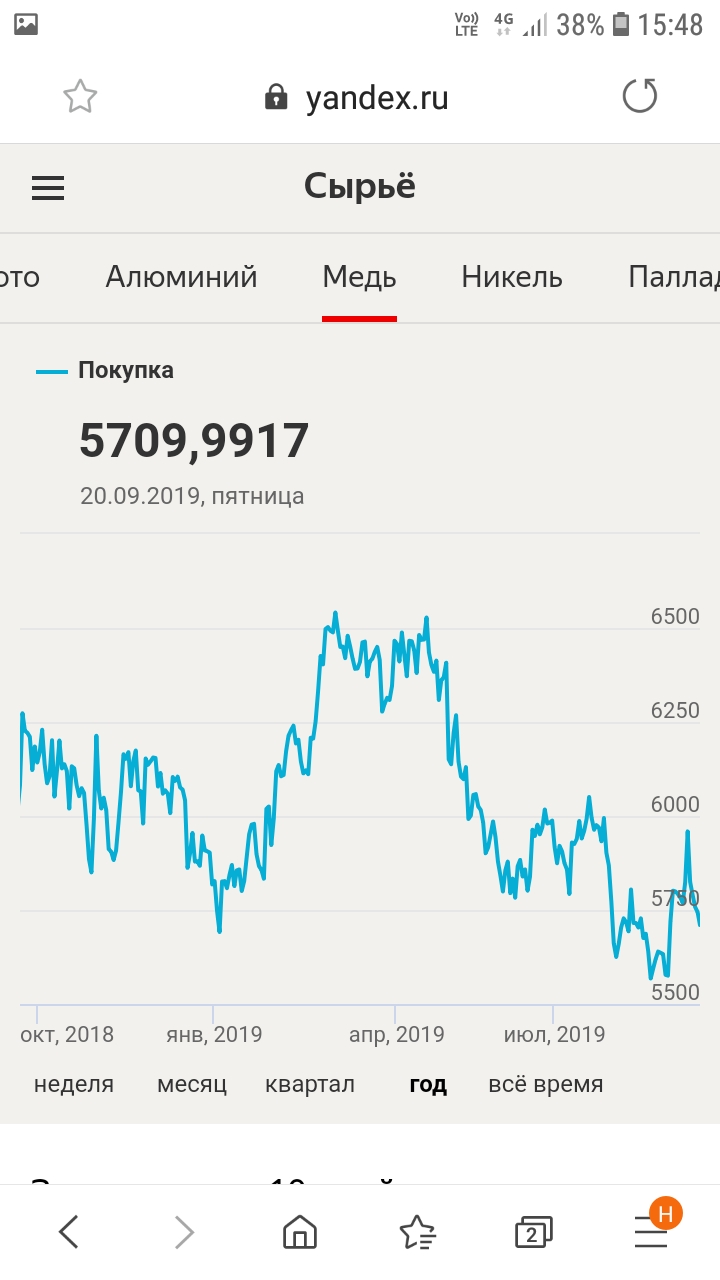
Task: Show the chart for неделя
Action: [x=74, y=1084]
